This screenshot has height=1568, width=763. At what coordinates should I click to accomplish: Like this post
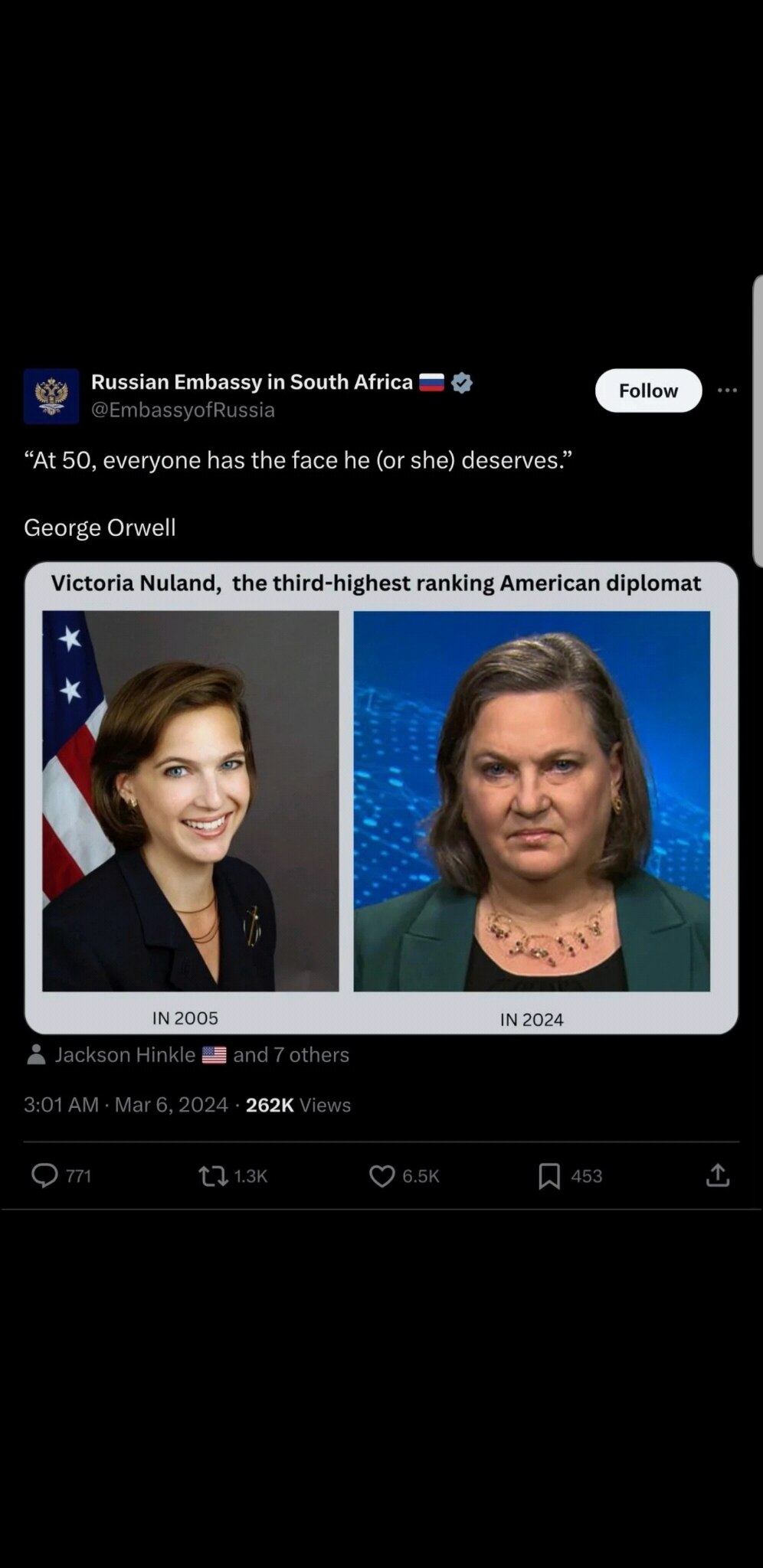(x=381, y=1175)
